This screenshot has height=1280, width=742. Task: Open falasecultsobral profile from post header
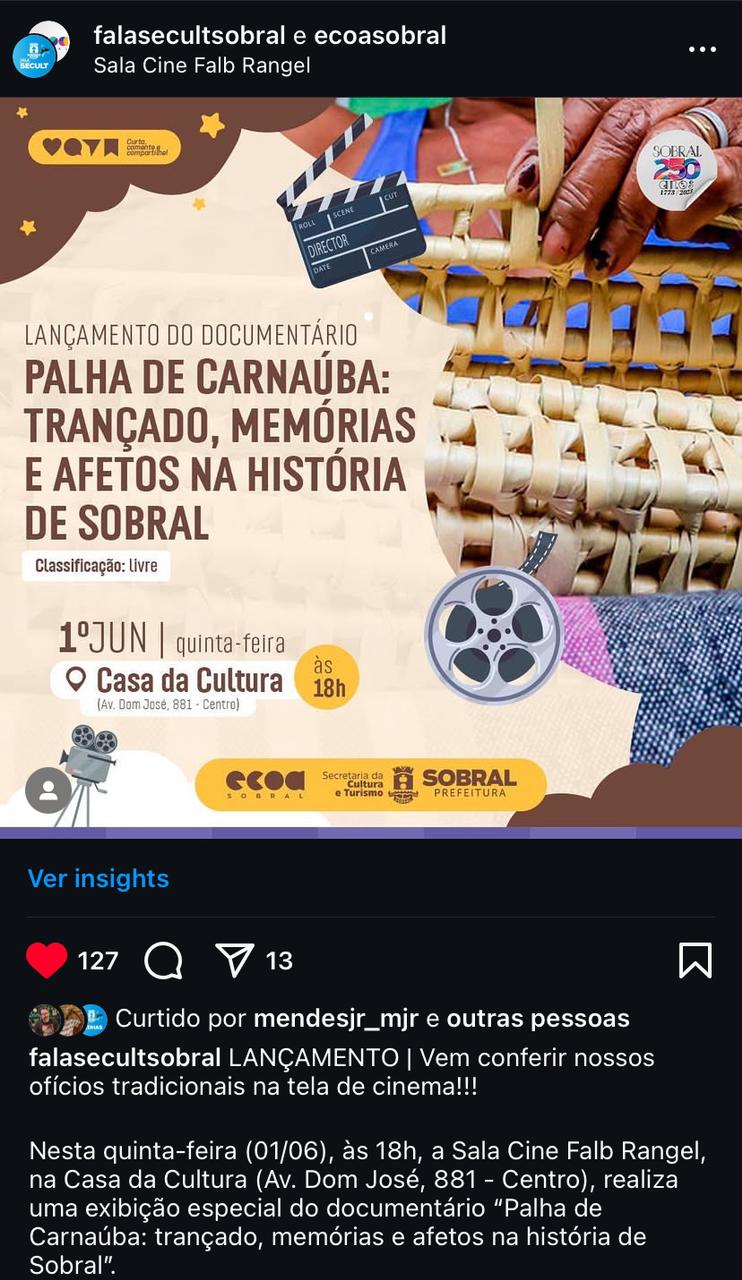tap(188, 36)
